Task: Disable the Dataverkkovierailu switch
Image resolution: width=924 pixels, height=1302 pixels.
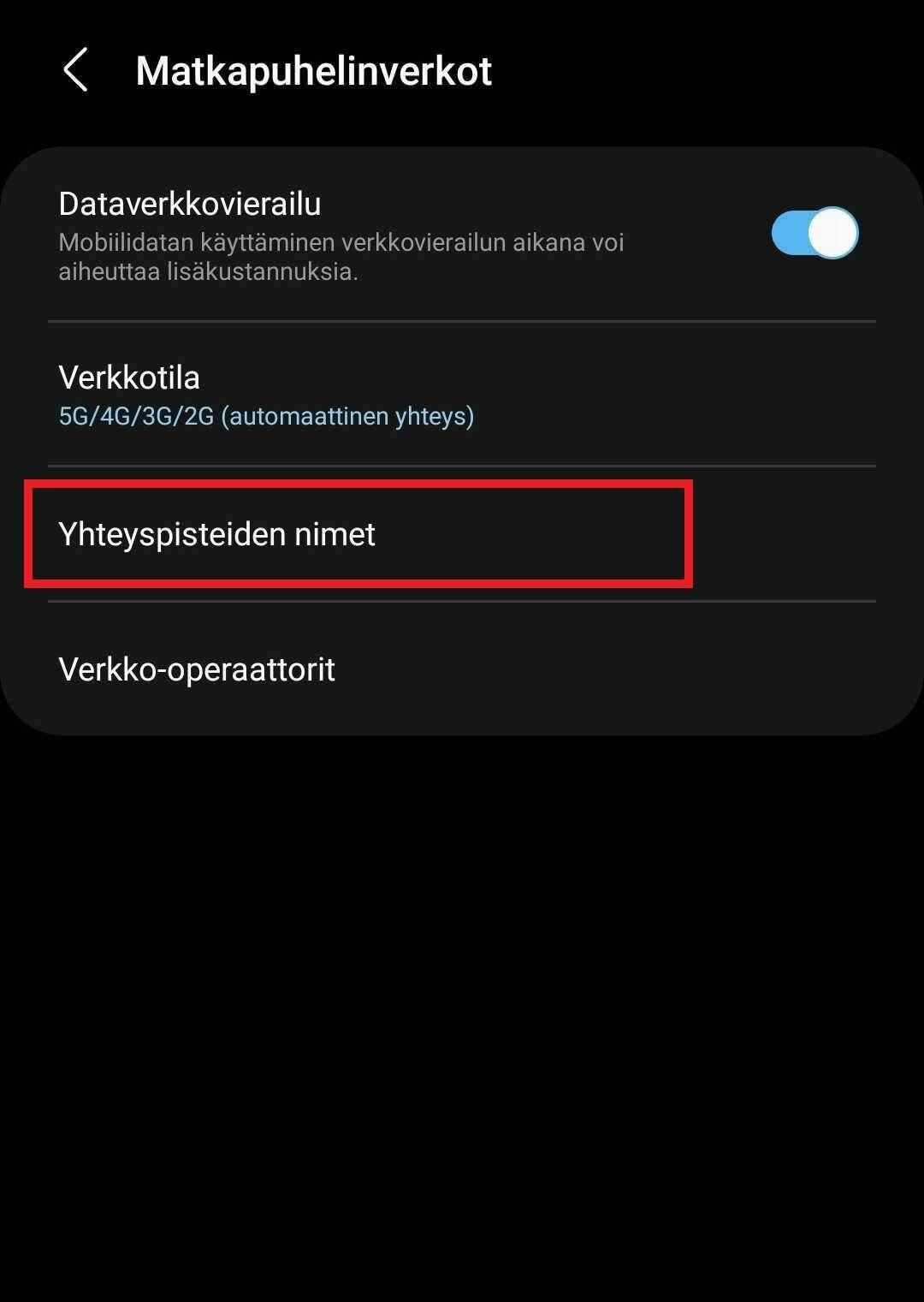Action: pyautogui.click(x=814, y=233)
